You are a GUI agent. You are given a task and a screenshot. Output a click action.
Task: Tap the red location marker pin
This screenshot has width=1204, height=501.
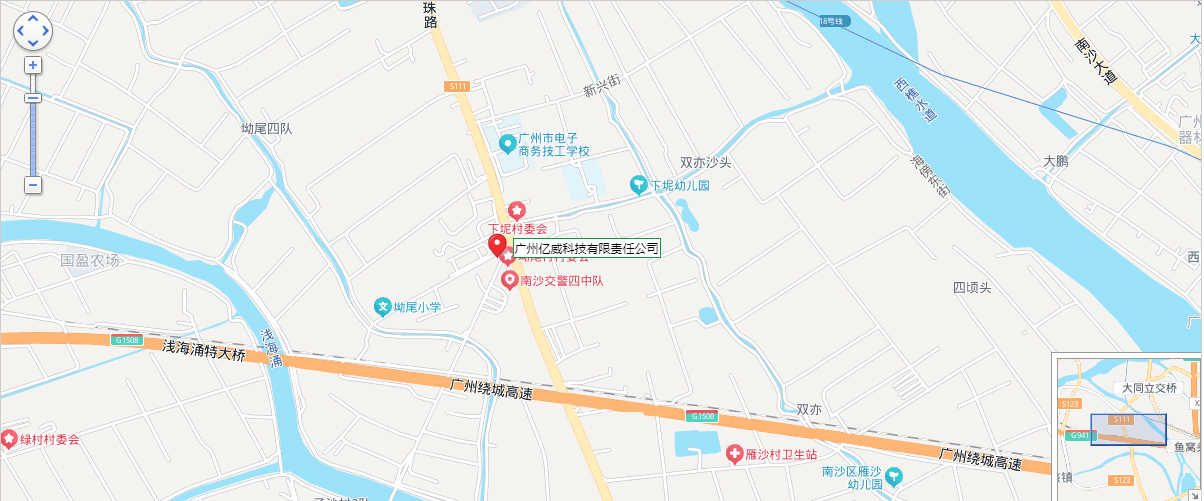pos(496,245)
